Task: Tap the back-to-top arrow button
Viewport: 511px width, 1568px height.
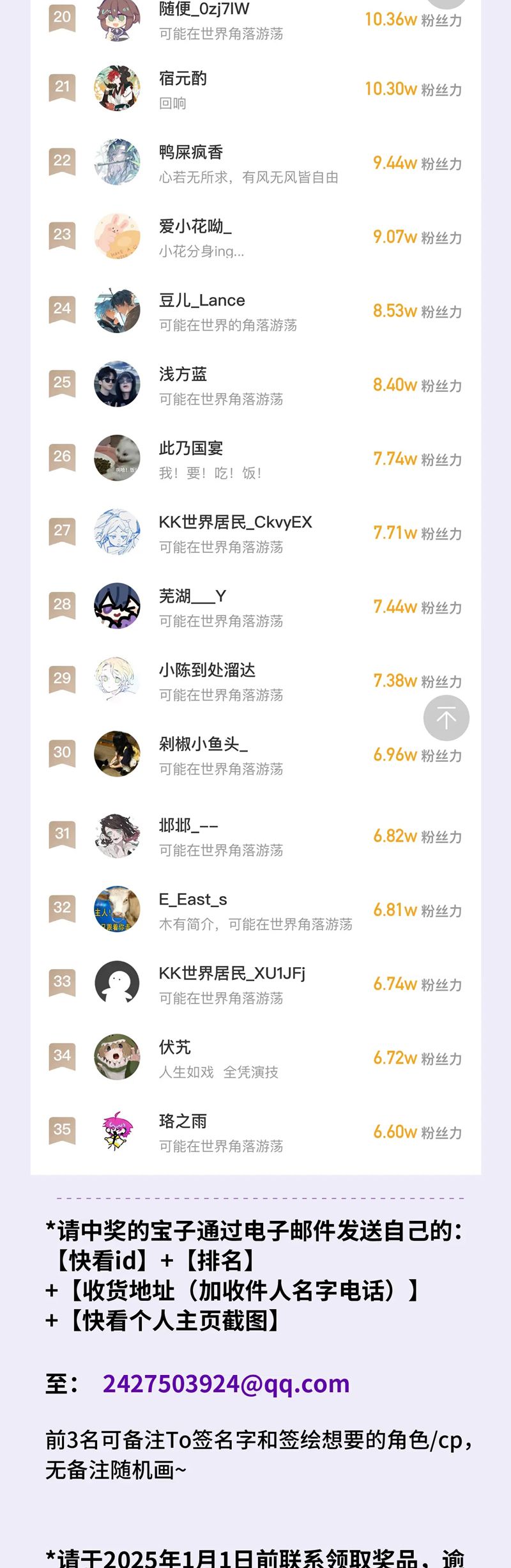Action: coord(446,718)
